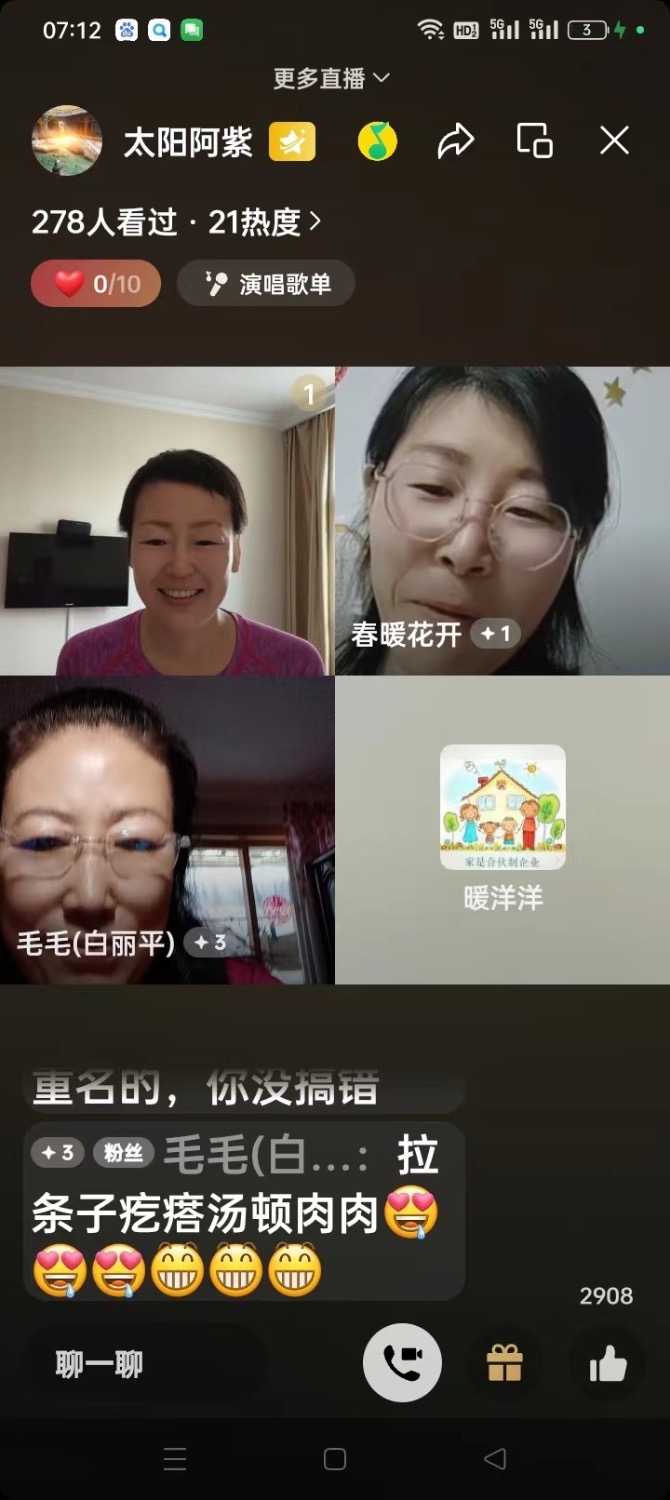Open 太阳阿紫's host avatar
The height and width of the screenshot is (1500, 670).
(67, 141)
